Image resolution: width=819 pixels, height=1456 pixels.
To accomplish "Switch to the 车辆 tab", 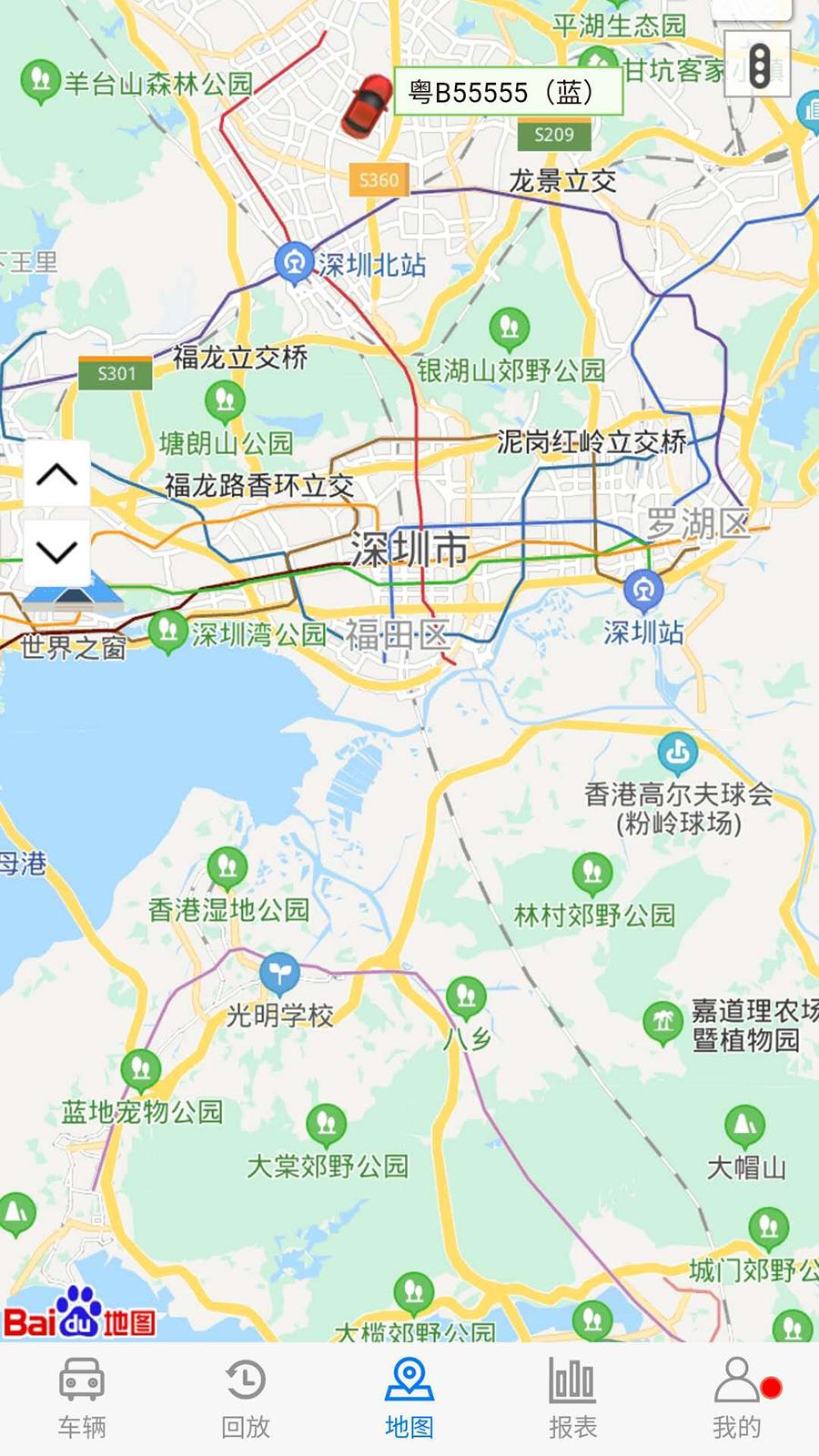I will (x=82, y=1399).
